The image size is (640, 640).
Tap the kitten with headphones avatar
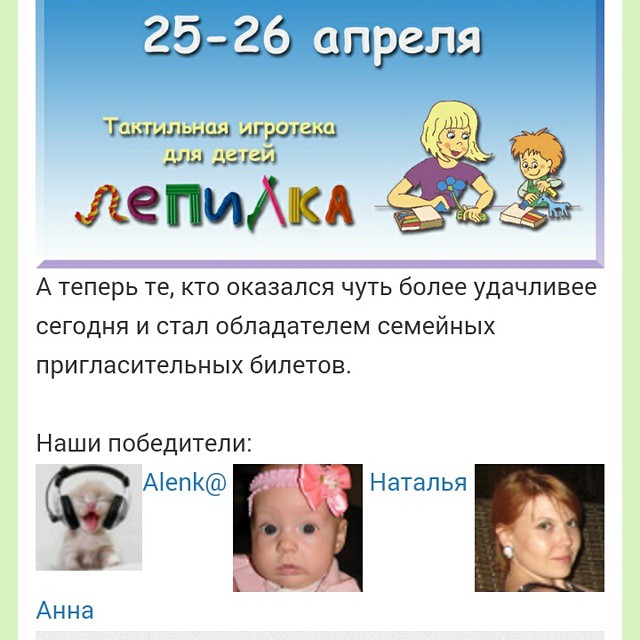tap(88, 518)
